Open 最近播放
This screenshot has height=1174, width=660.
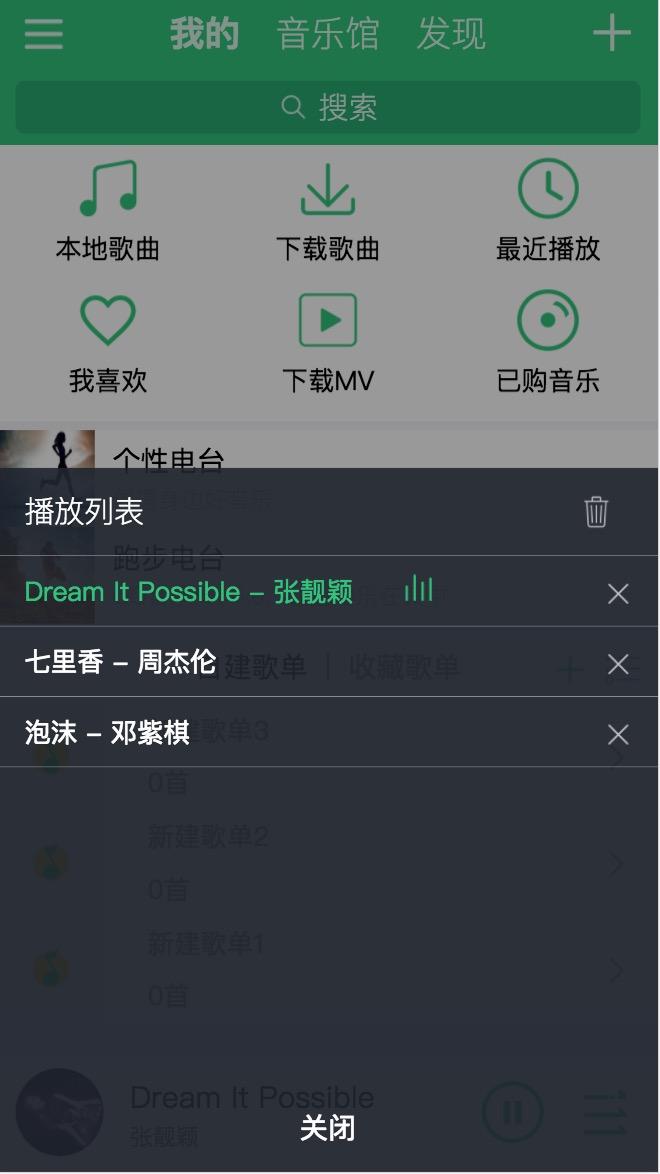(x=548, y=210)
